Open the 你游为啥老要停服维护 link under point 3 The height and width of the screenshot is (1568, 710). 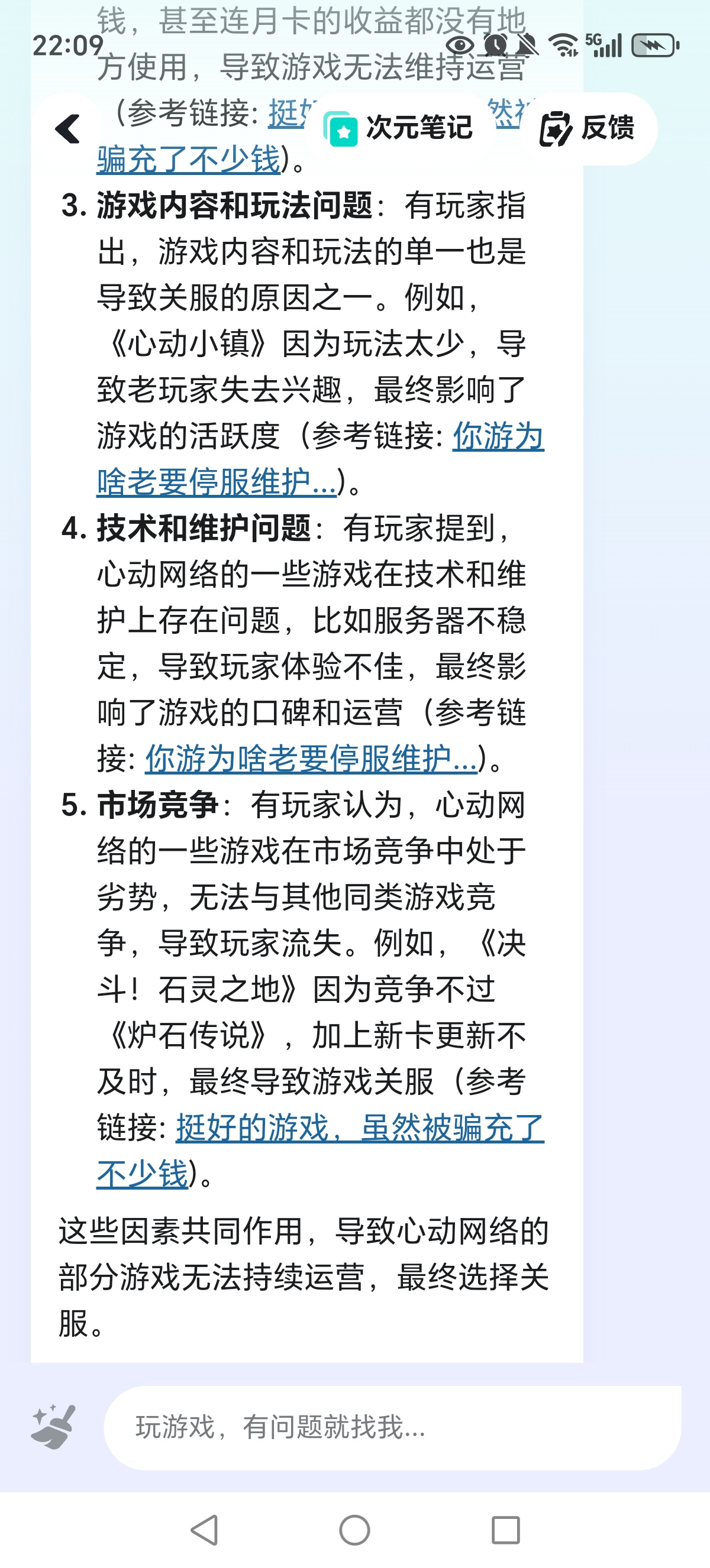click(319, 459)
